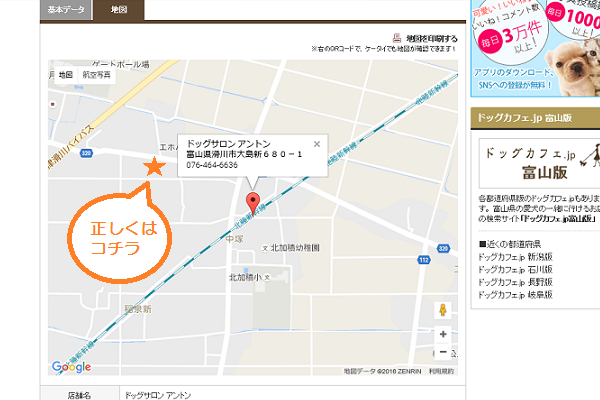The height and width of the screenshot is (400, 600).
Task: Tap the red location pin on map
Action: [253, 201]
